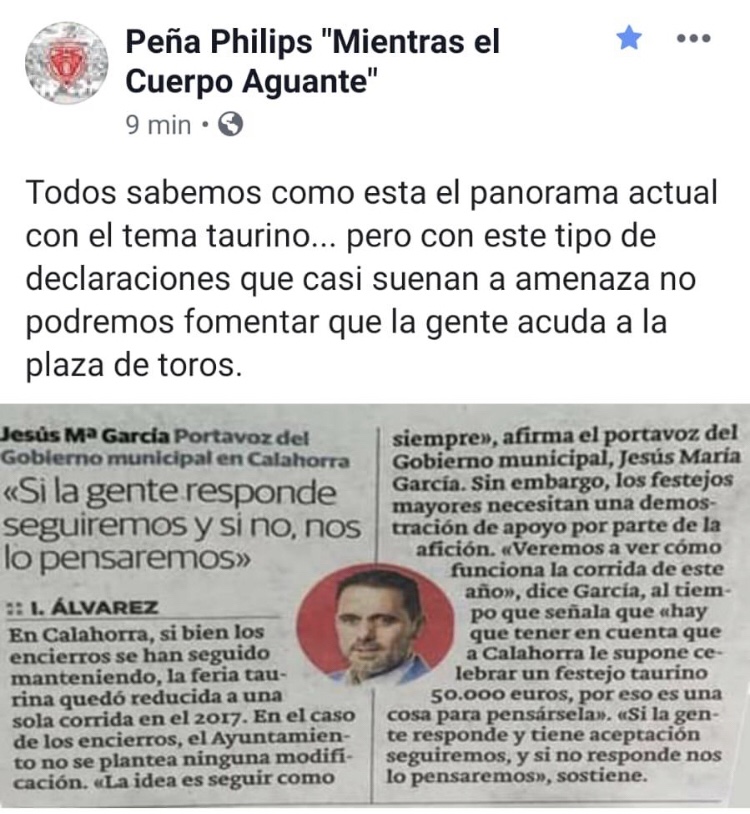
Task: Open the post's three-dot options menu
Action: (x=694, y=38)
